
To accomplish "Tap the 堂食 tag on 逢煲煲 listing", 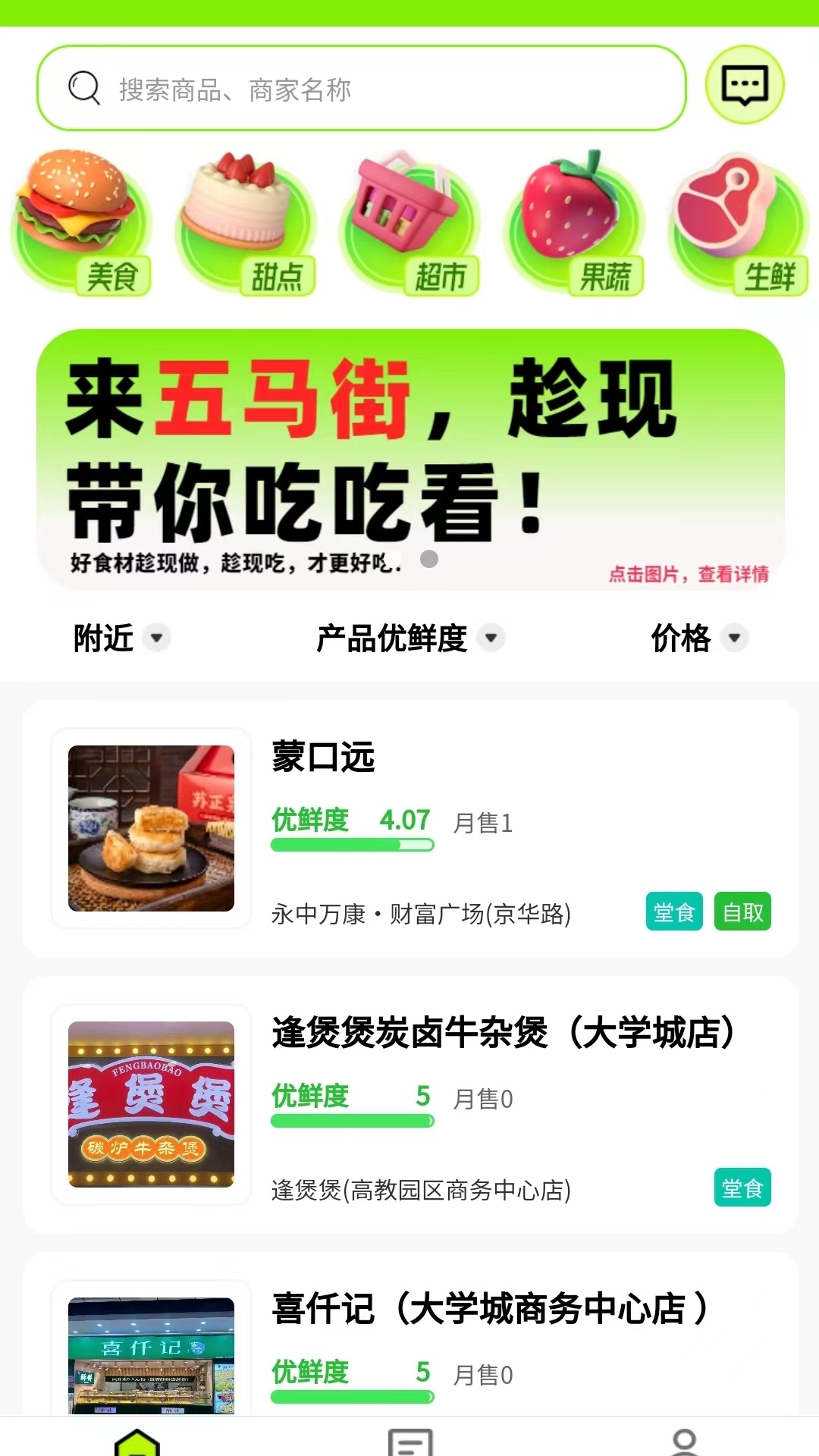I will pyautogui.click(x=742, y=1187).
